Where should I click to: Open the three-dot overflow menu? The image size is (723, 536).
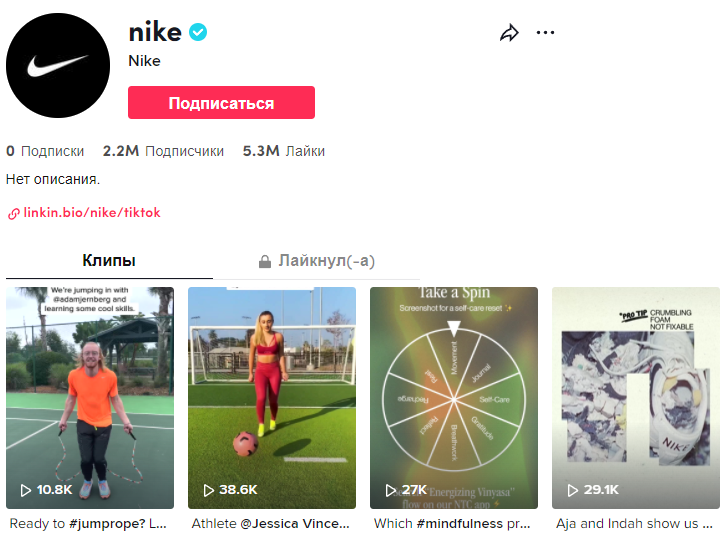(545, 33)
